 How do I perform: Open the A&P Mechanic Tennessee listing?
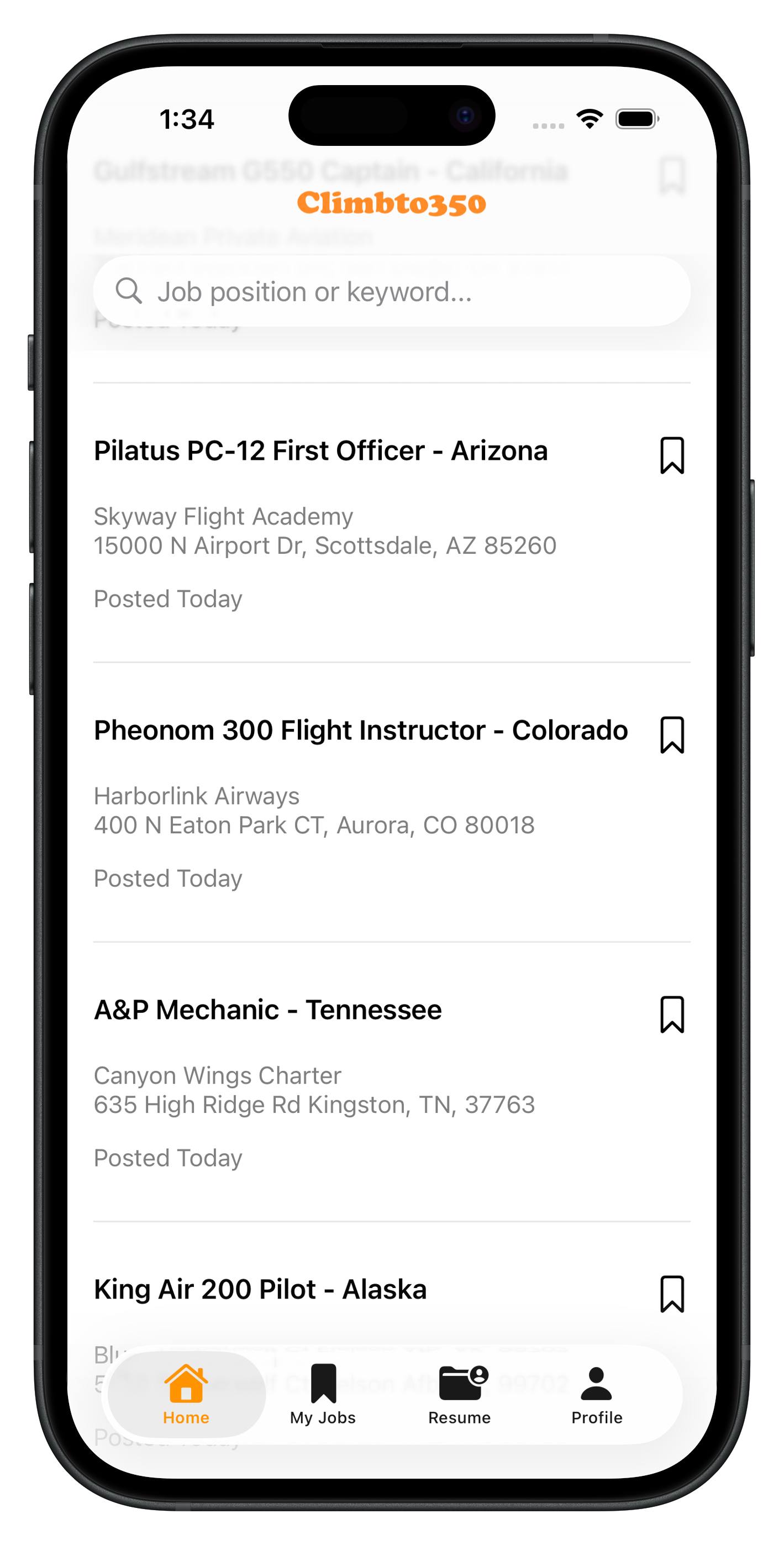tap(267, 1010)
